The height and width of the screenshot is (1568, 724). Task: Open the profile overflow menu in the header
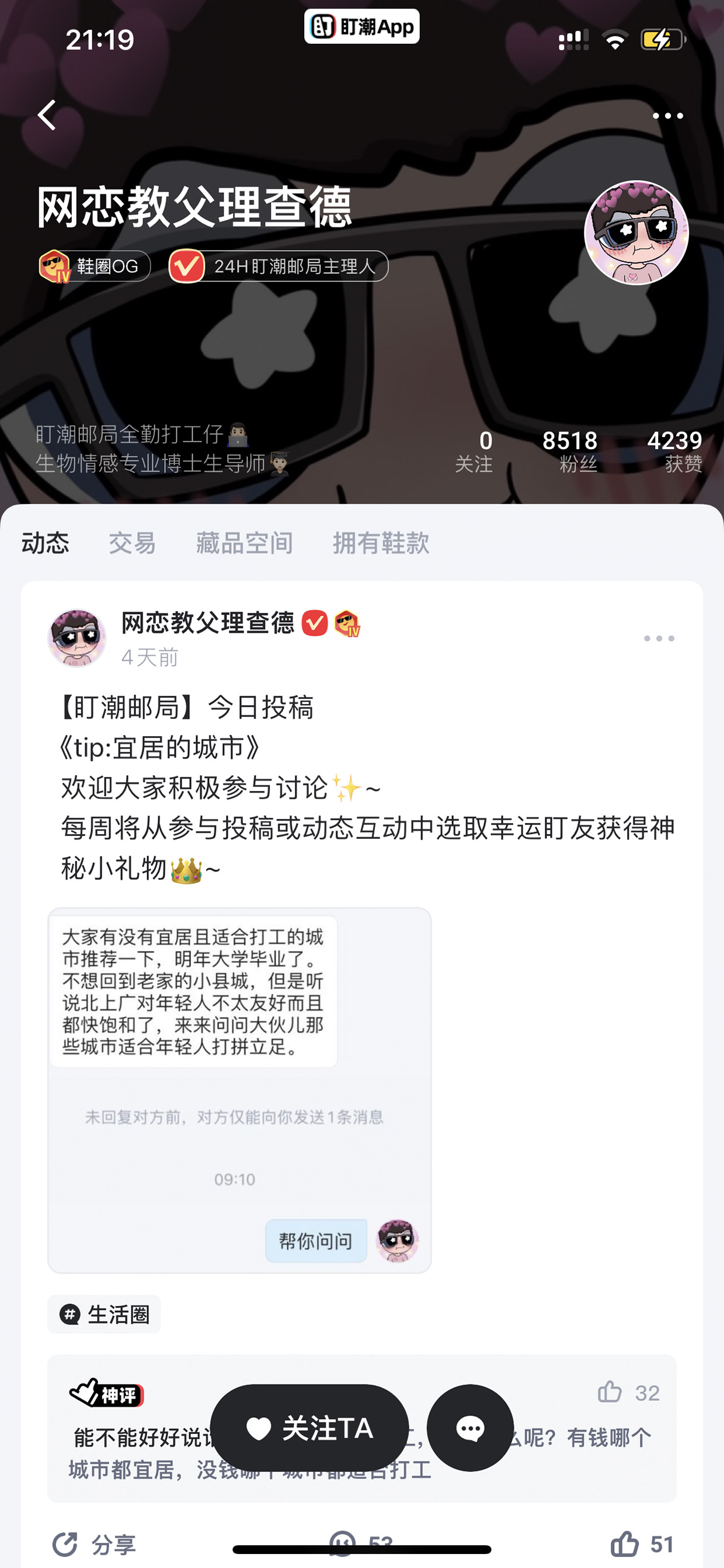click(667, 116)
